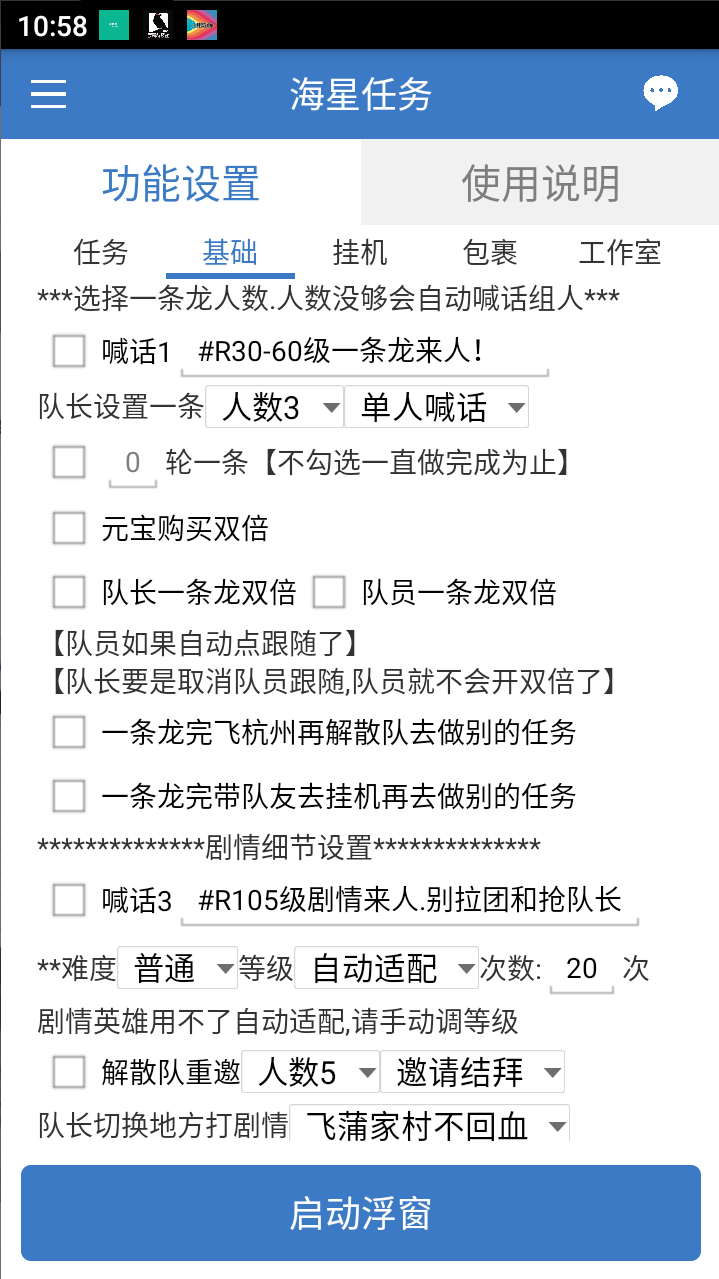Open the 单人喊话 dropdown
This screenshot has width=719, height=1279.
(436, 407)
